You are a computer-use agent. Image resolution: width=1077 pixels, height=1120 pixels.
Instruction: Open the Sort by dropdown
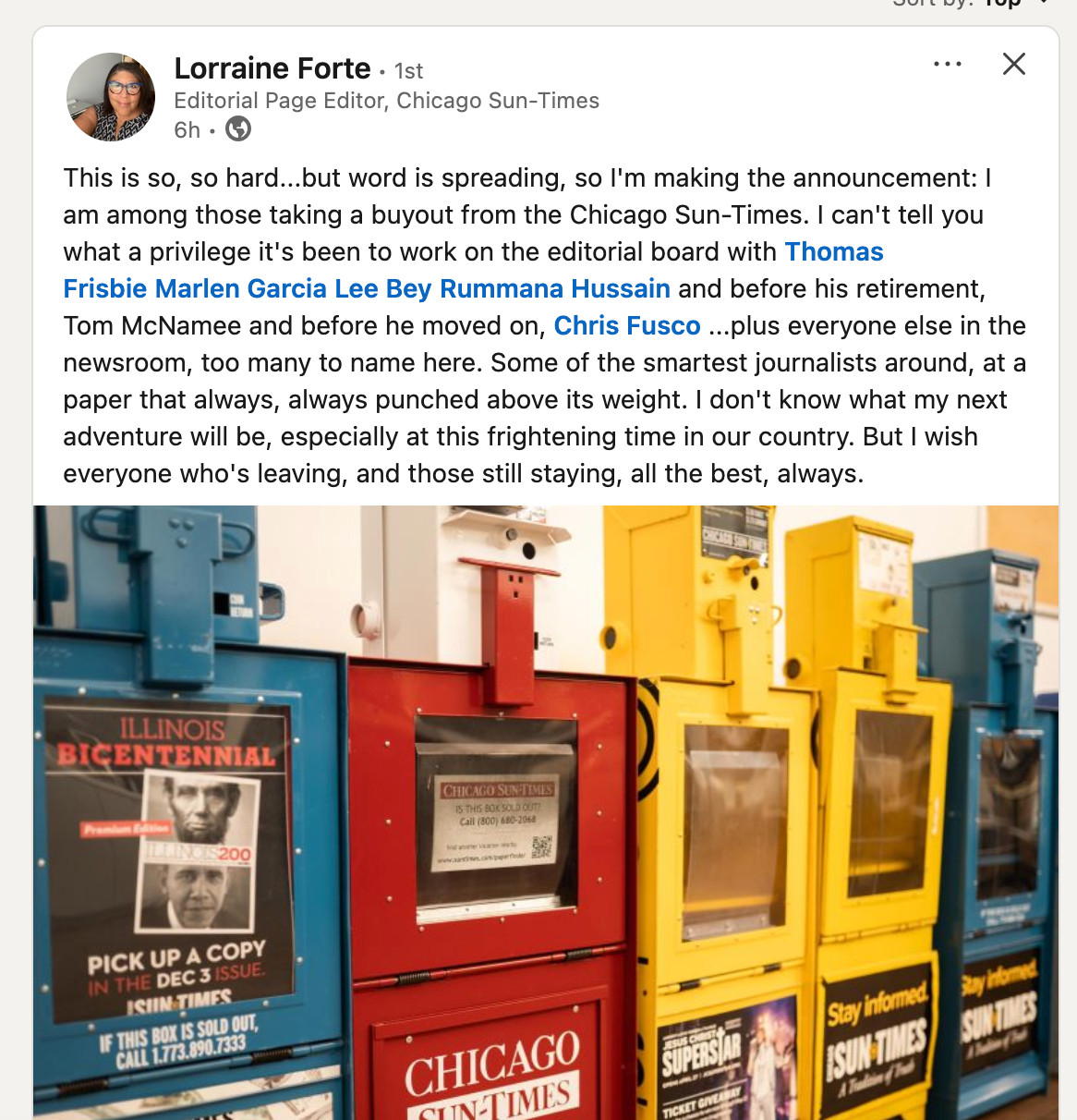point(1002,4)
